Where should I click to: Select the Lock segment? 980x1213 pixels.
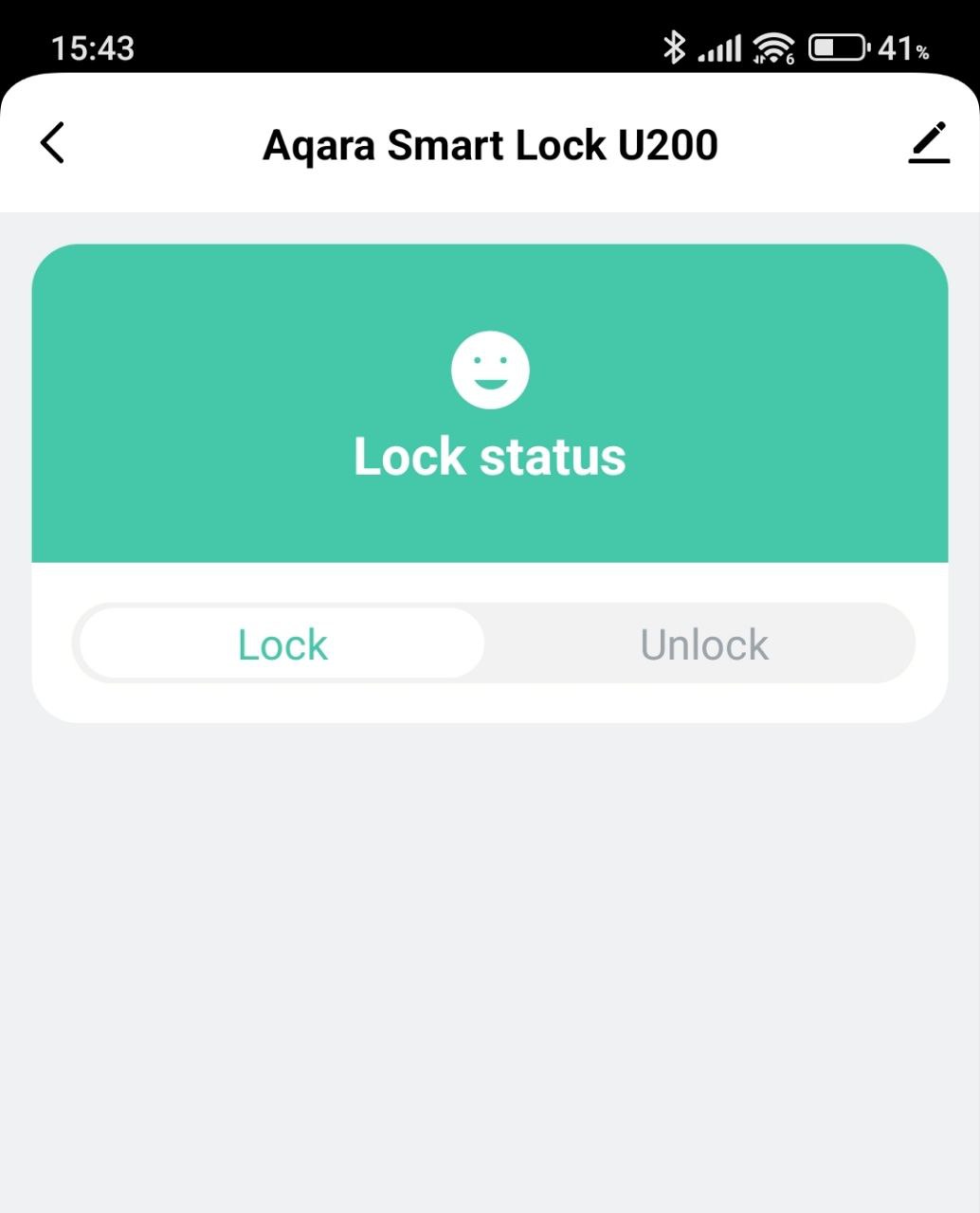(x=282, y=644)
